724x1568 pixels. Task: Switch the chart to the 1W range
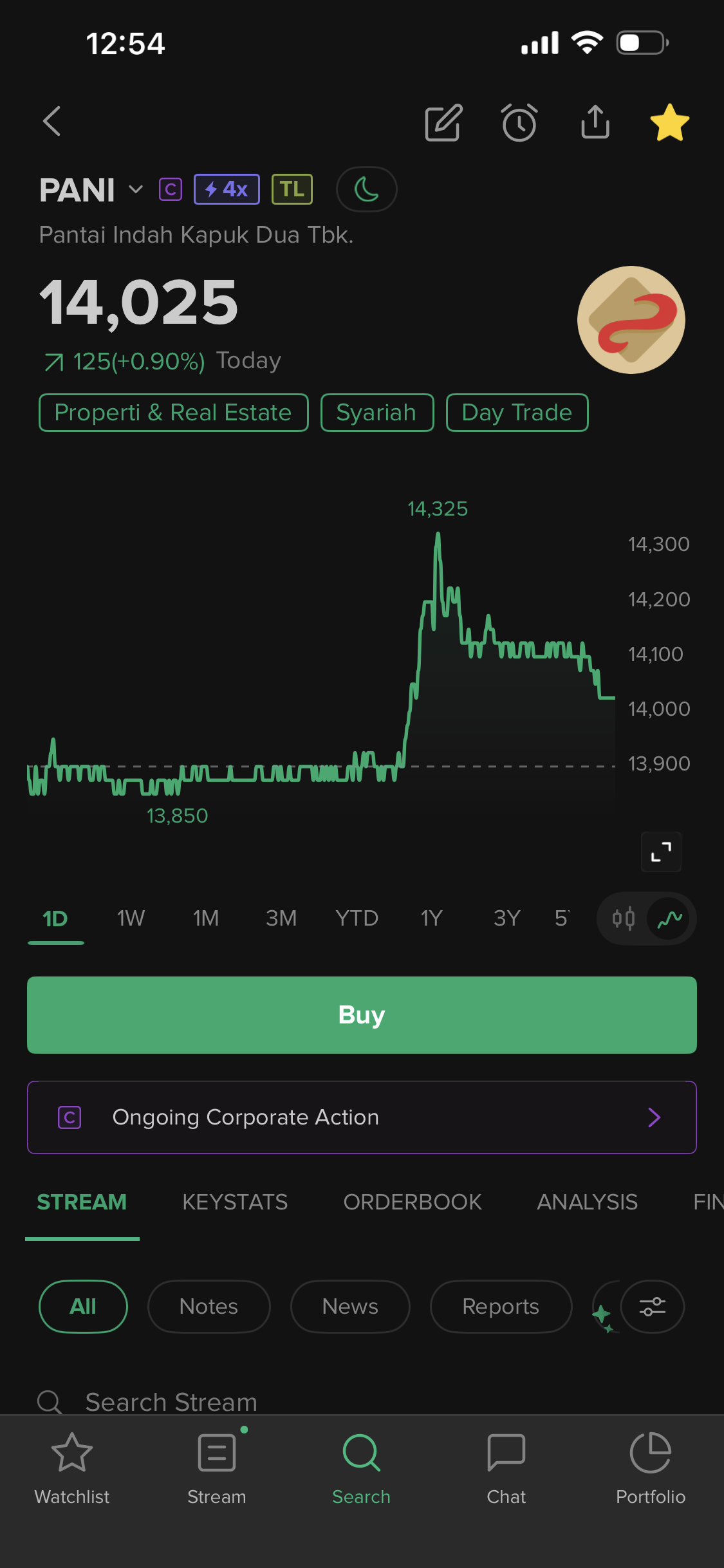pos(131,919)
